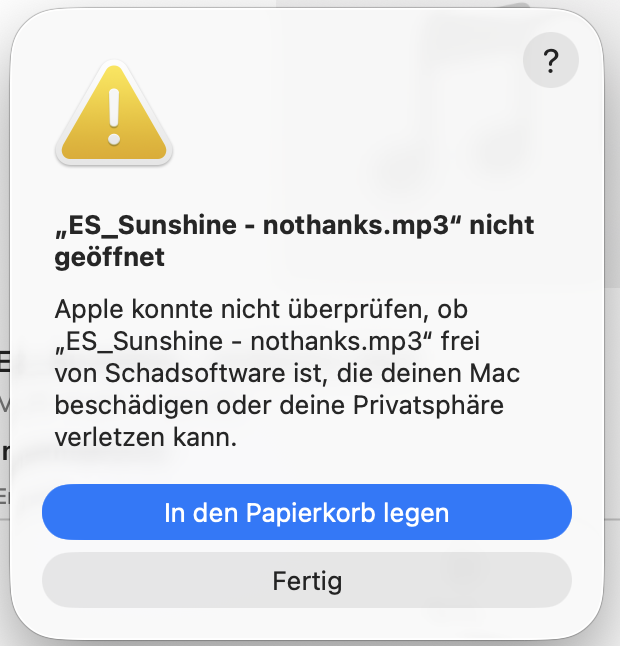Image resolution: width=620 pixels, height=646 pixels.
Task: Dismiss the dialog with Fertig
Action: [x=306, y=580]
